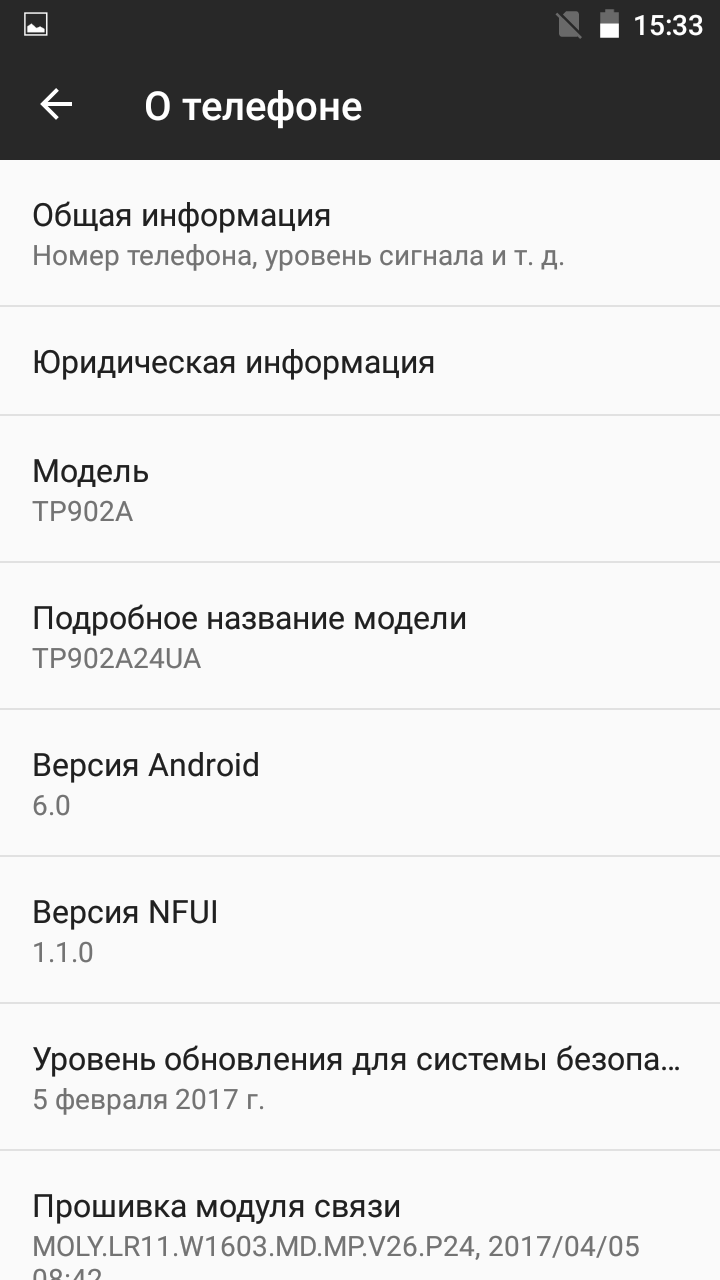Tap the Версия Android 6.0 row
720x1280 pixels.
360,783
